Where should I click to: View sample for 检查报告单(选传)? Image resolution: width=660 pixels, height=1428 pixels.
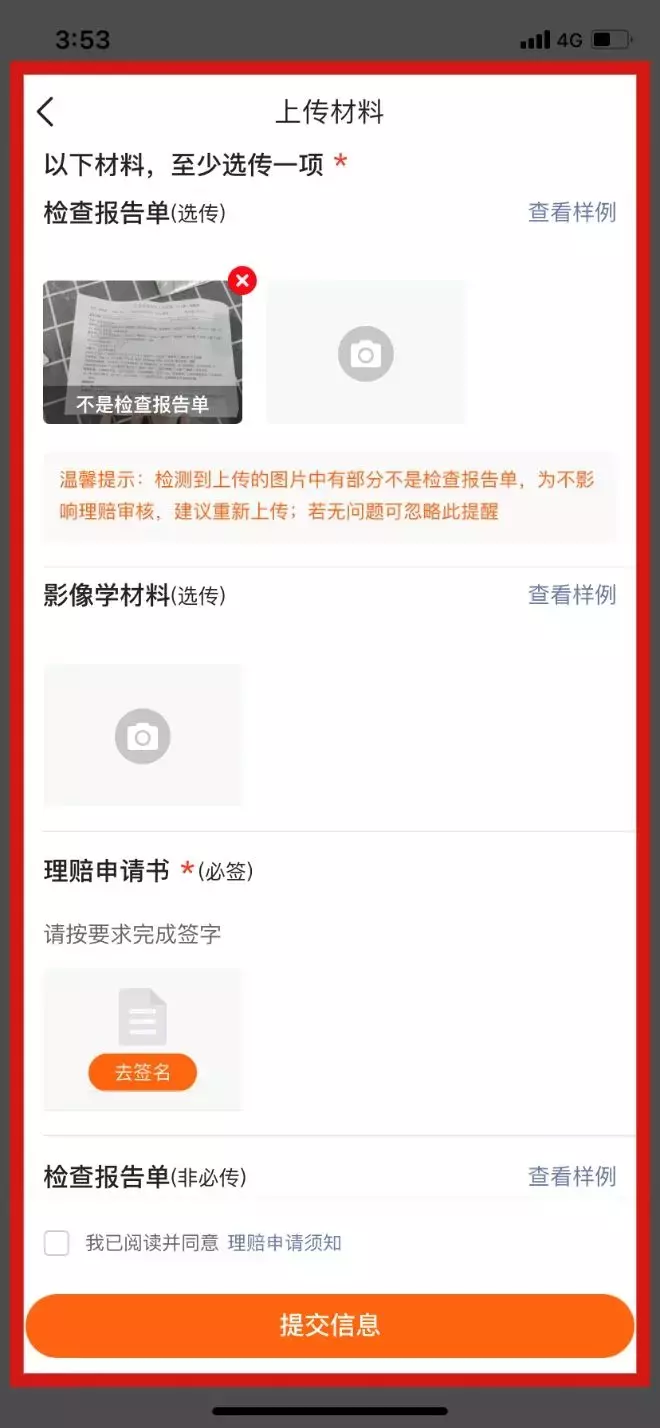[572, 212]
